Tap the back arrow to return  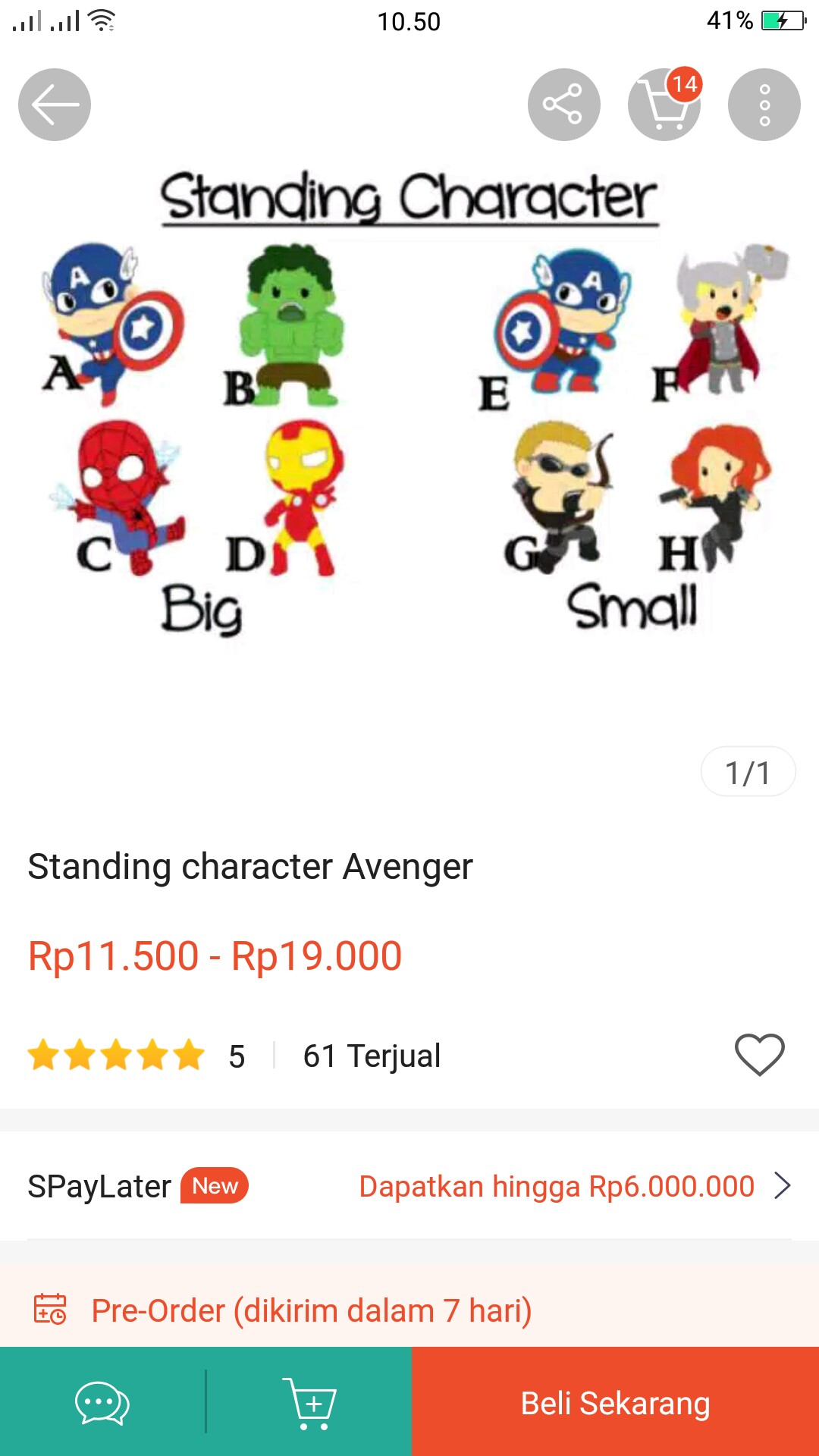[x=54, y=104]
